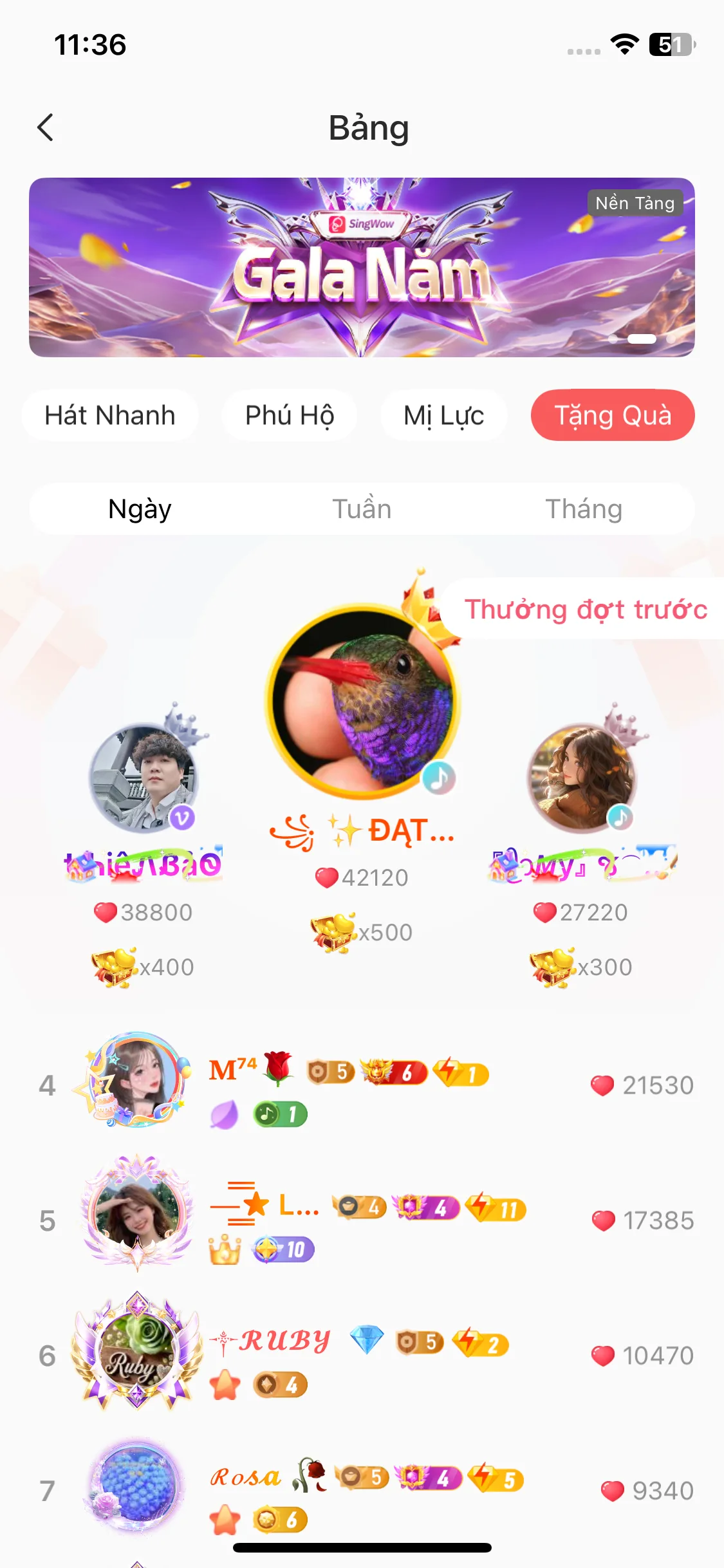Image resolution: width=724 pixels, height=1568 pixels.
Task: View the Tuần ranking
Action: pyautogui.click(x=362, y=509)
